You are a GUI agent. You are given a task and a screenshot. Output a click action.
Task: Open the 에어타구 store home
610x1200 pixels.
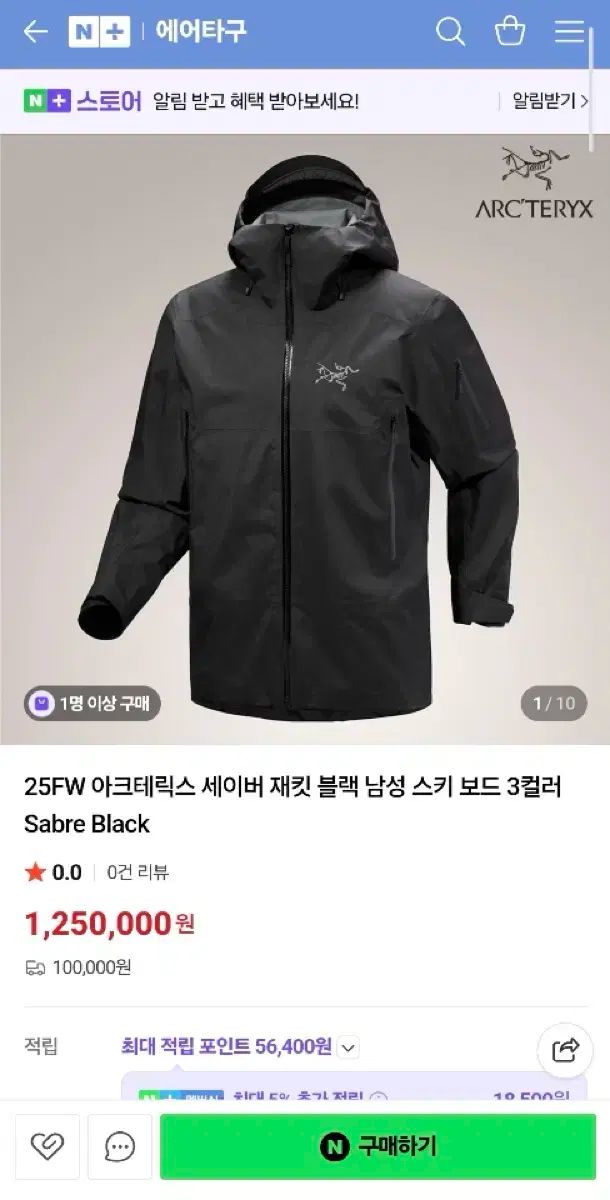click(200, 32)
